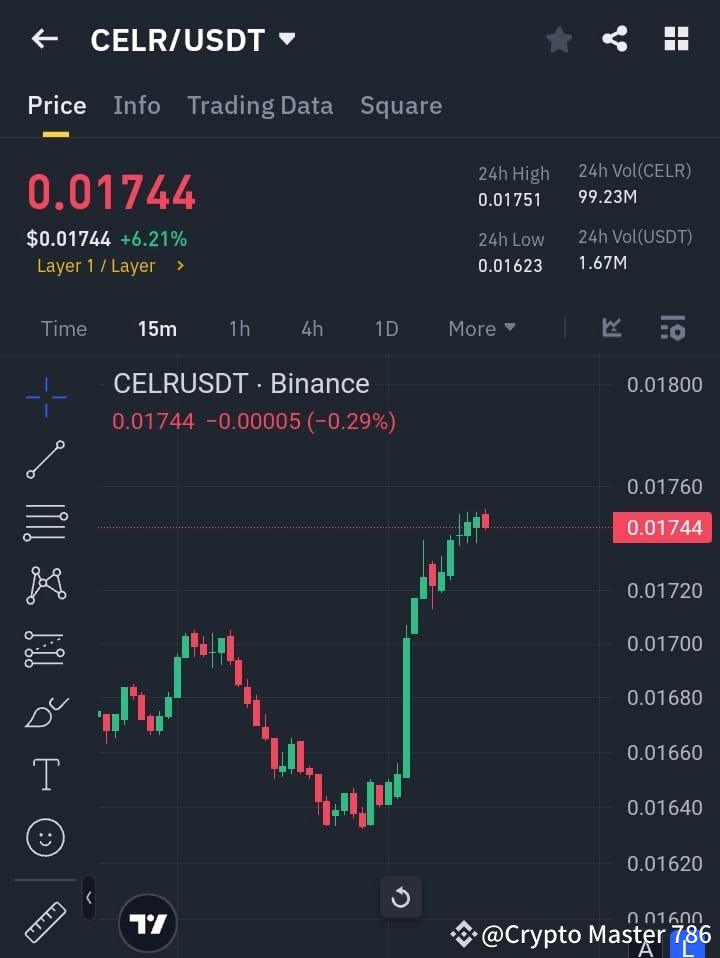Open the share options
The image size is (720, 958).
pos(616,39)
